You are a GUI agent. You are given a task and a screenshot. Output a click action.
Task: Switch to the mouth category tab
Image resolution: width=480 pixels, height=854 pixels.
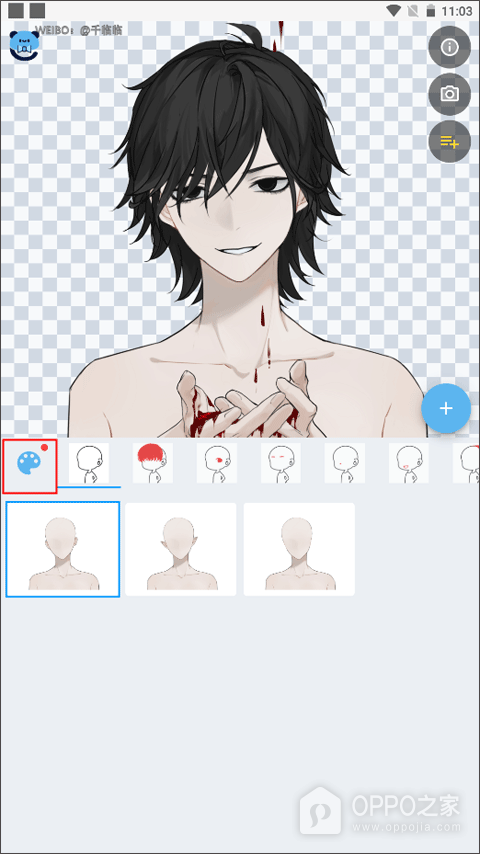(x=409, y=463)
